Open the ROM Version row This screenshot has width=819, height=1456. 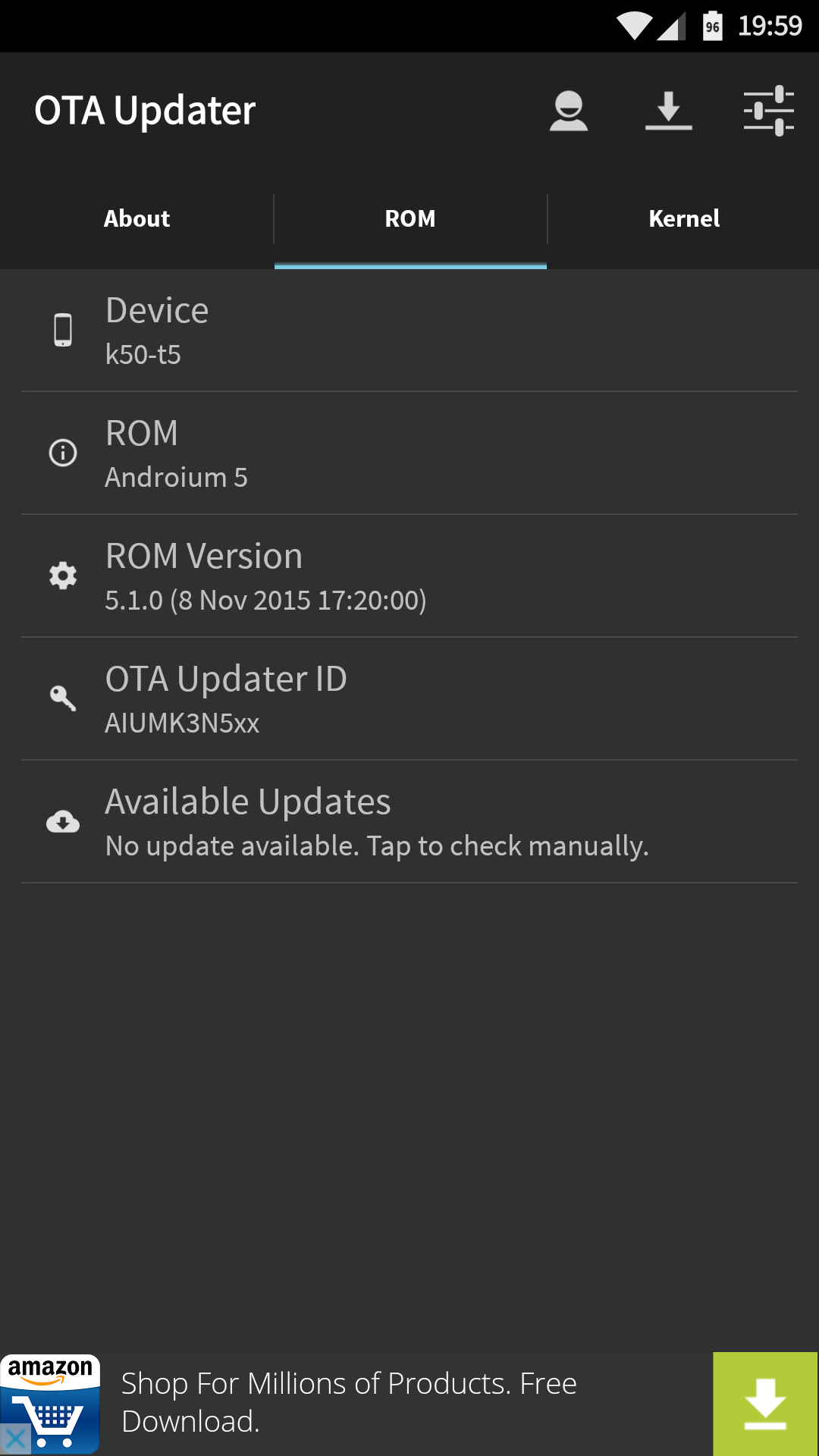pyautogui.click(x=409, y=576)
